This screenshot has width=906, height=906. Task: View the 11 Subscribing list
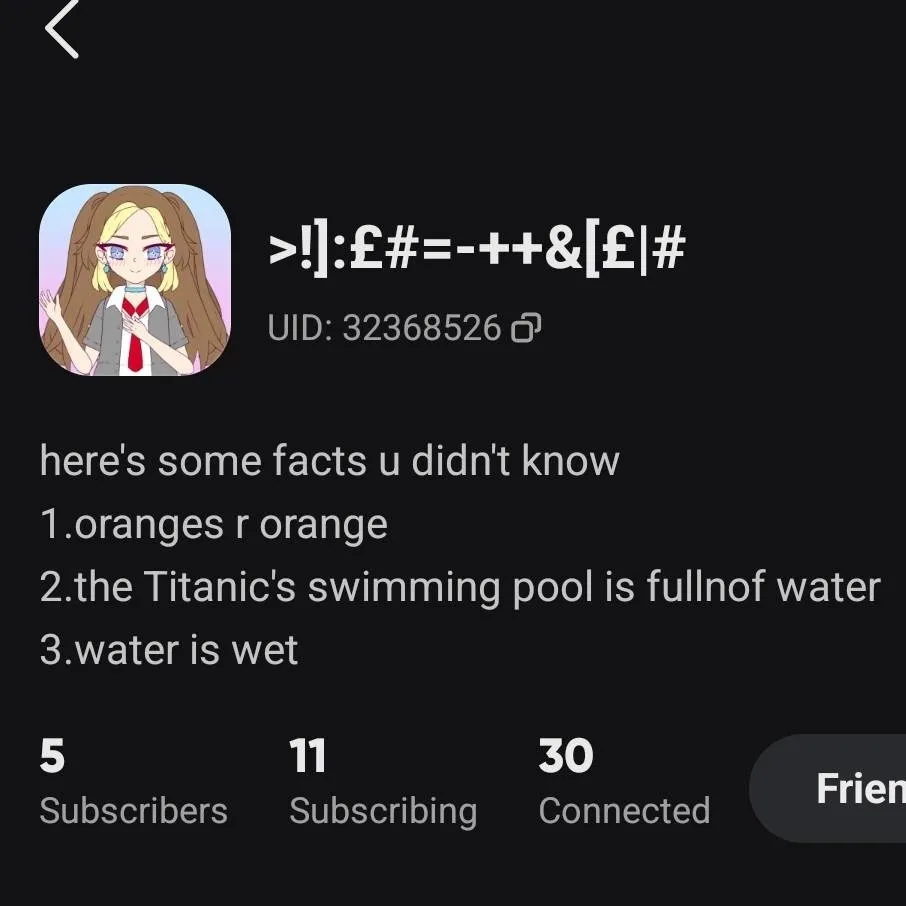tap(382, 783)
